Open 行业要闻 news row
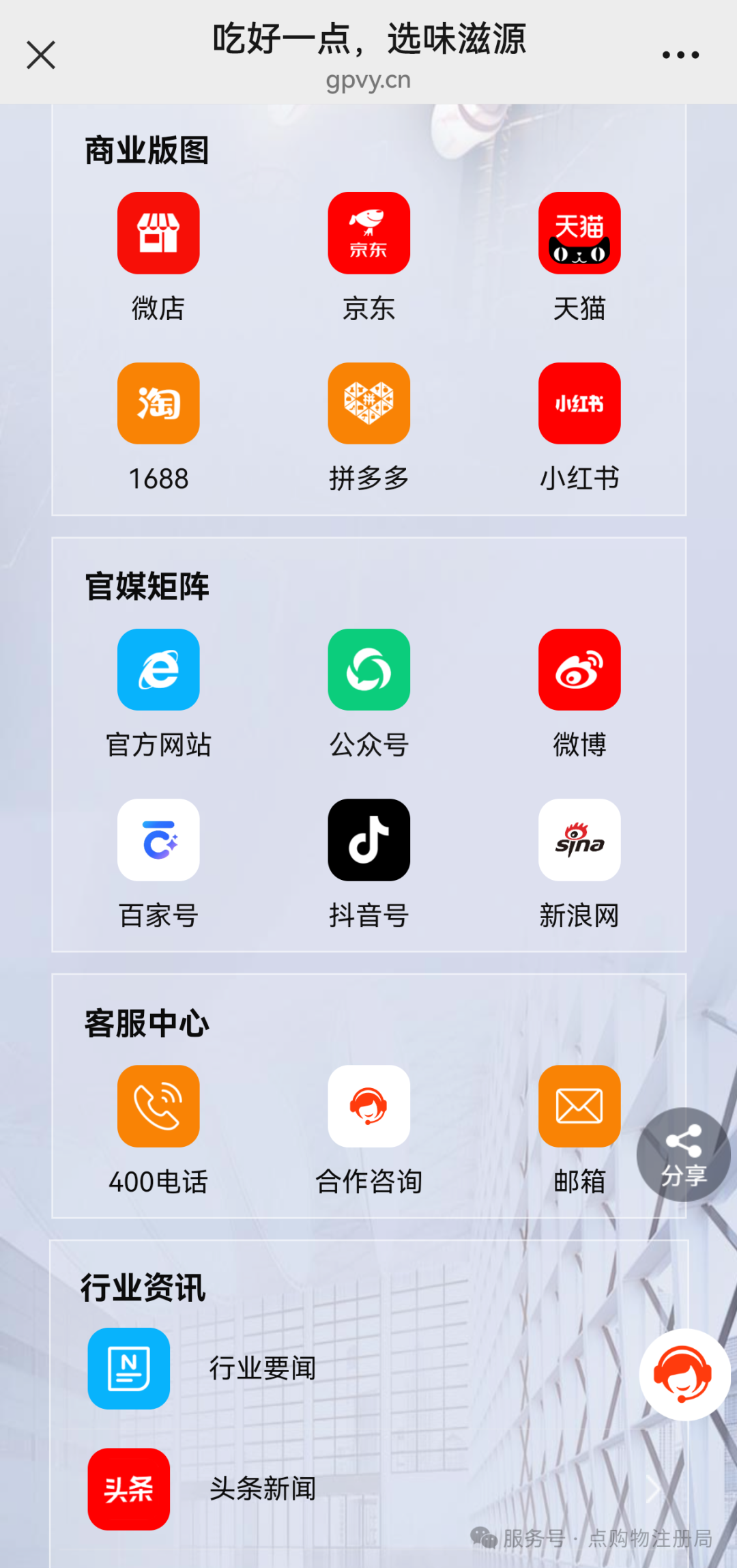The image size is (737, 1568). coord(262,1369)
